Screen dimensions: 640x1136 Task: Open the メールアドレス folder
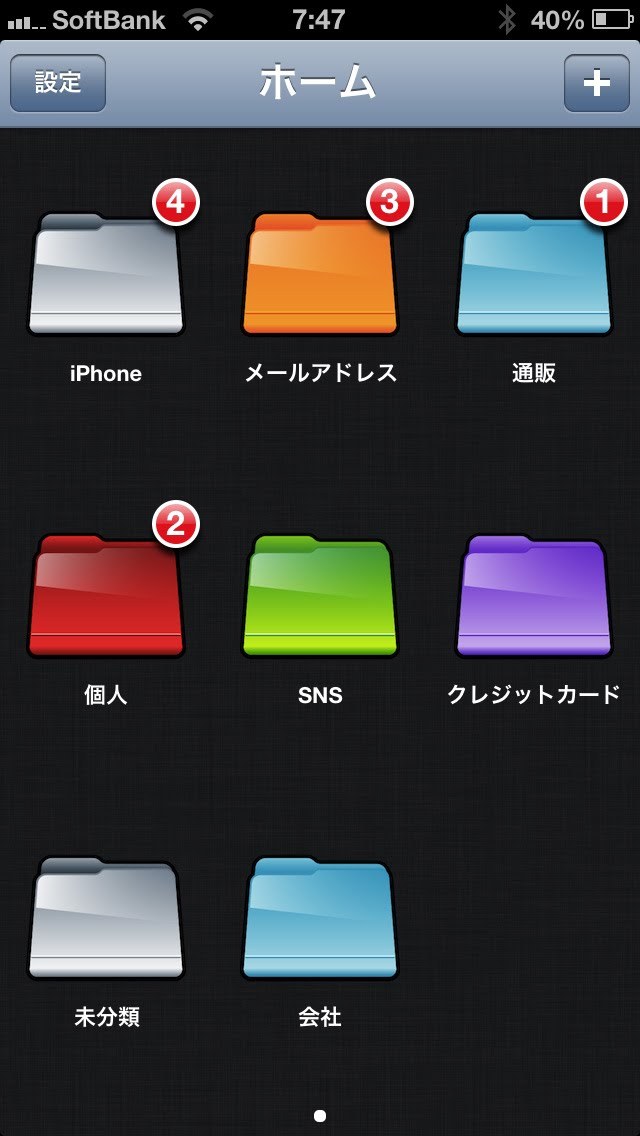[x=320, y=275]
